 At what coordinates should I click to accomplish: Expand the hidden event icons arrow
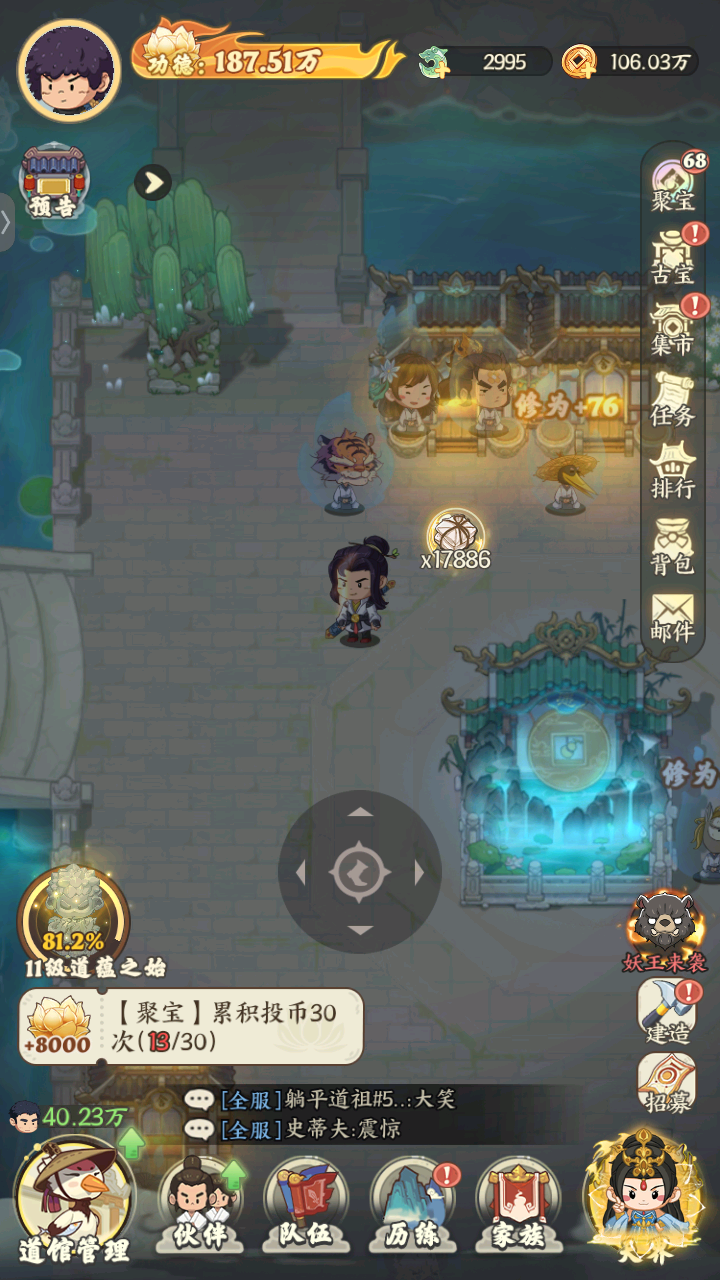(x=153, y=182)
